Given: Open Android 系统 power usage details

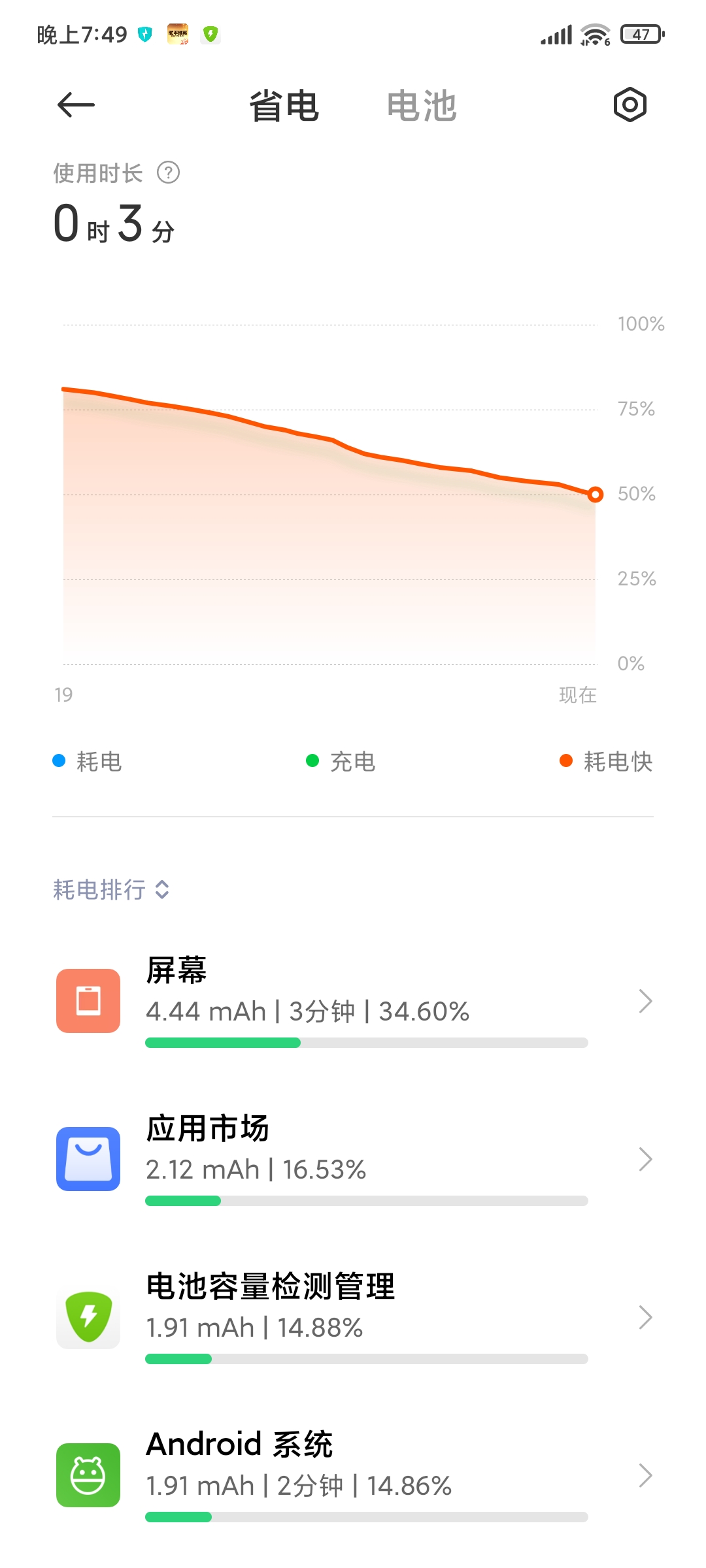Looking at the screenshot, I should point(353,1475).
